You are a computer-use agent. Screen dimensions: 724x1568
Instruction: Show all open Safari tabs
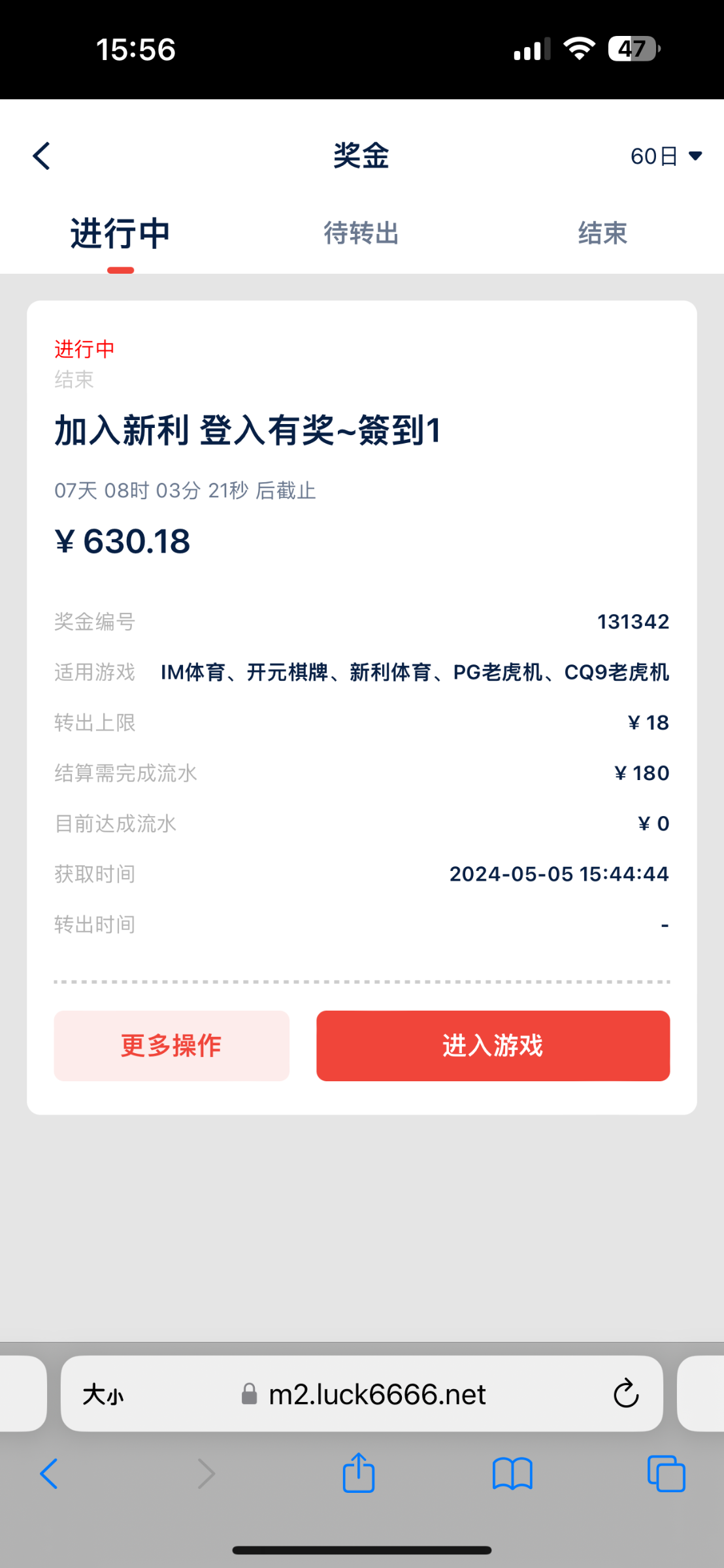click(666, 1475)
